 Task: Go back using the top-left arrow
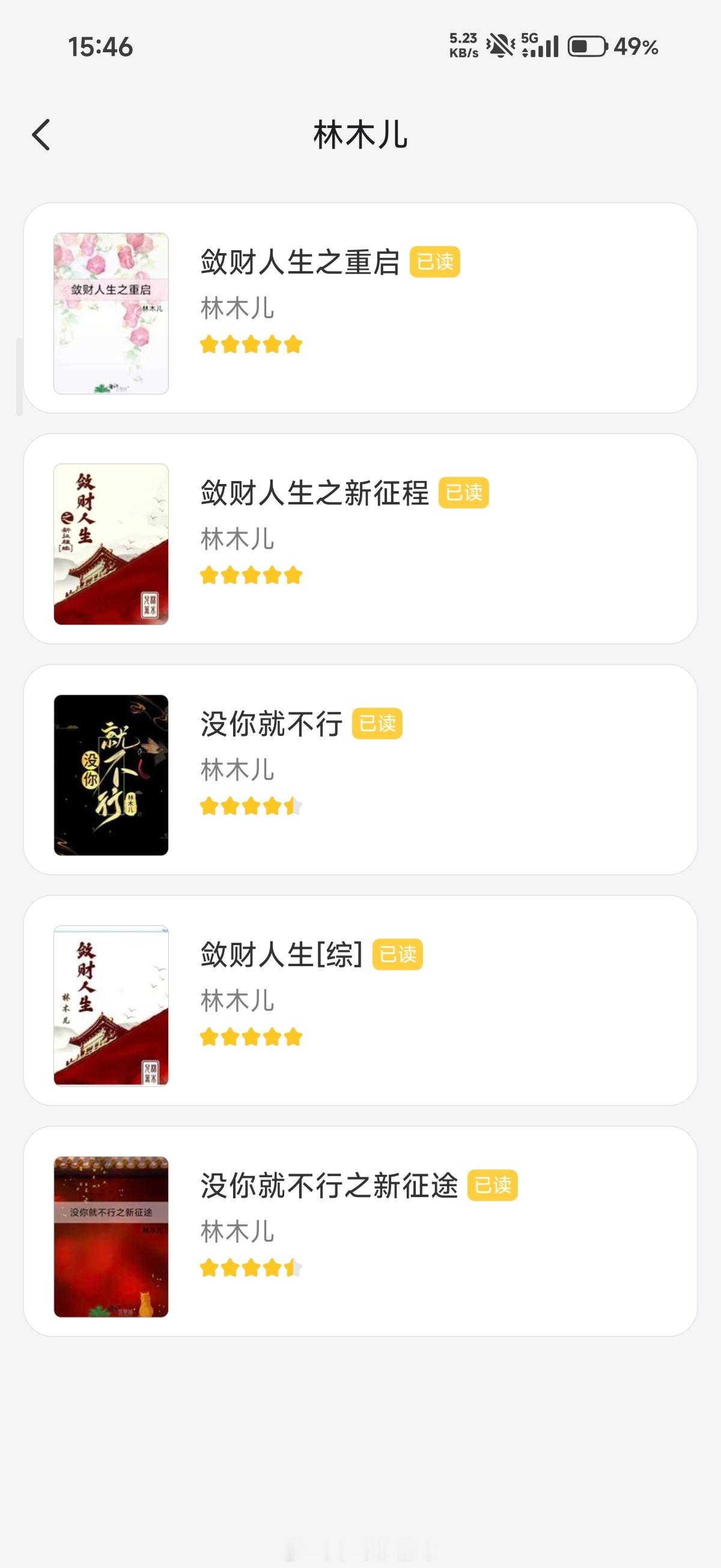41,135
